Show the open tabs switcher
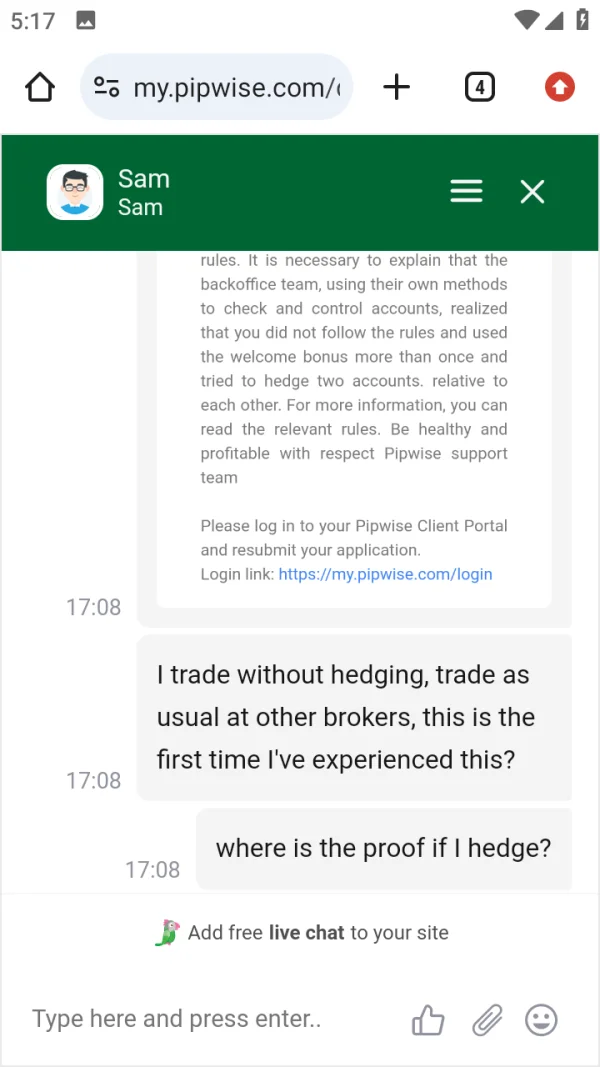 [480, 88]
